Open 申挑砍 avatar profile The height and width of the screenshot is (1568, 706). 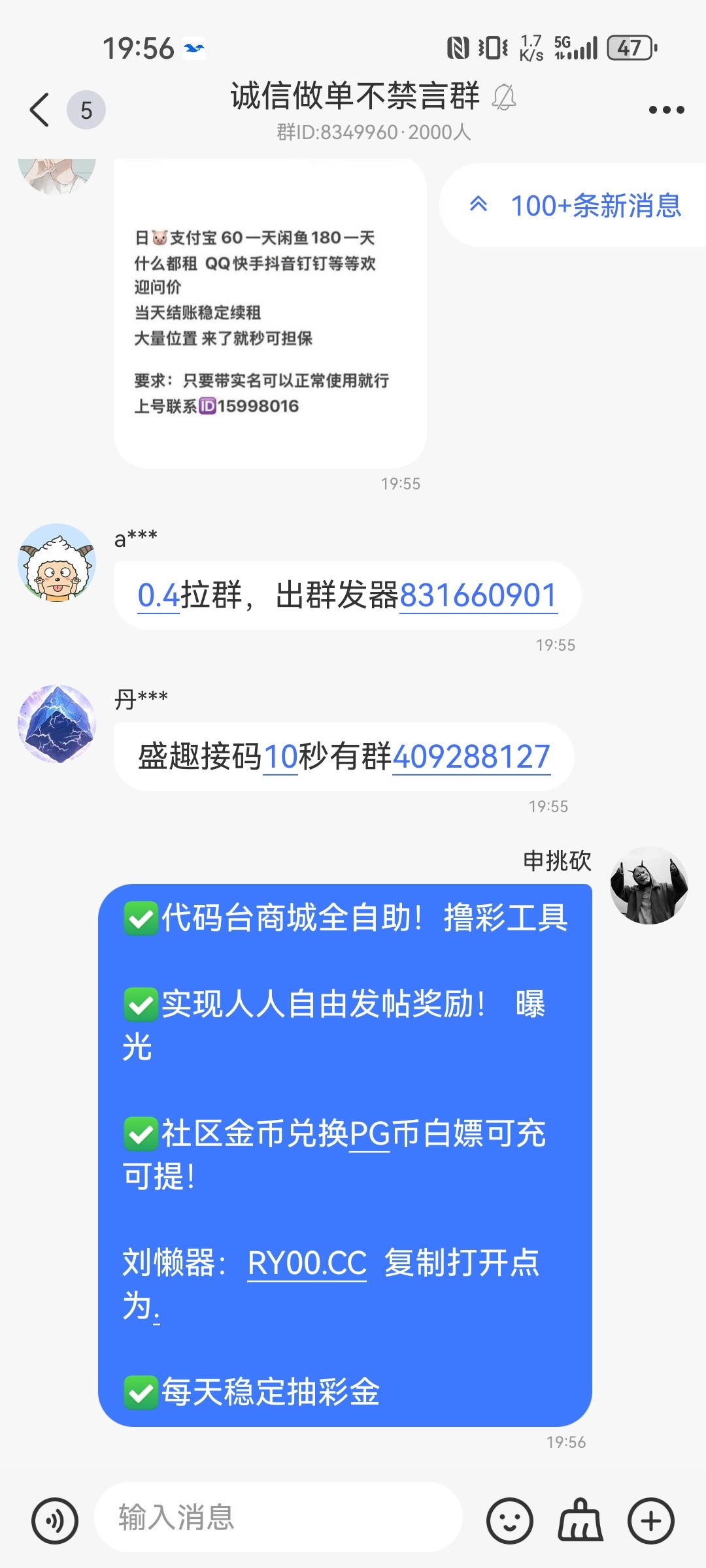pyautogui.click(x=648, y=885)
